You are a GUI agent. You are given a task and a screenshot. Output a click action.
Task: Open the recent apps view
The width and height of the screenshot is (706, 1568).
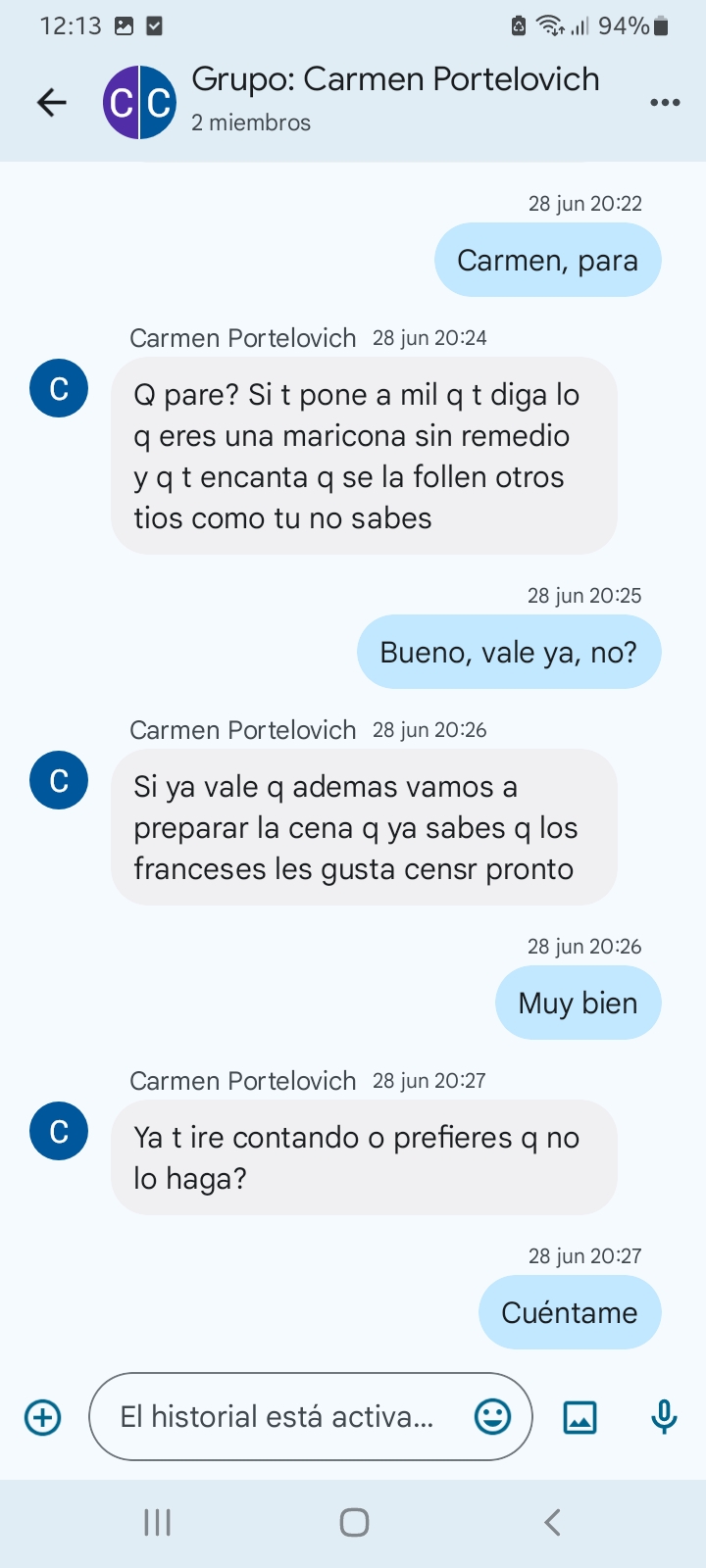click(x=158, y=1522)
